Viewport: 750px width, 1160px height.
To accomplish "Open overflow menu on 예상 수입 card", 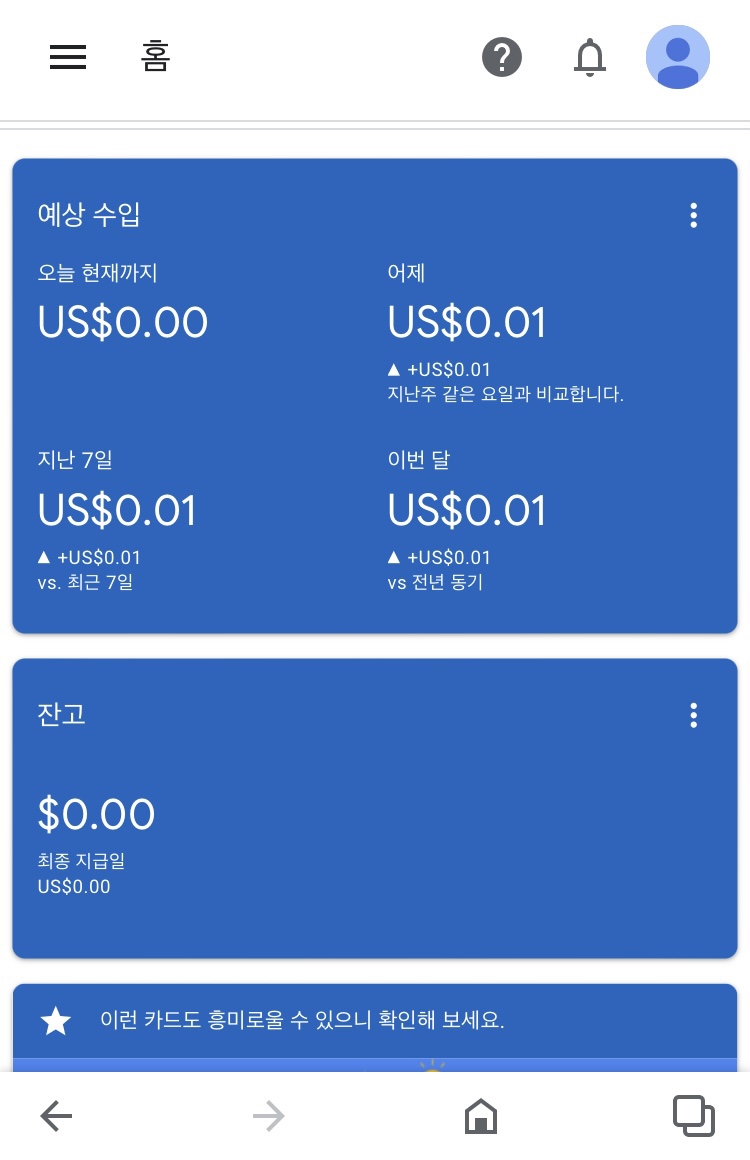I will click(x=694, y=215).
